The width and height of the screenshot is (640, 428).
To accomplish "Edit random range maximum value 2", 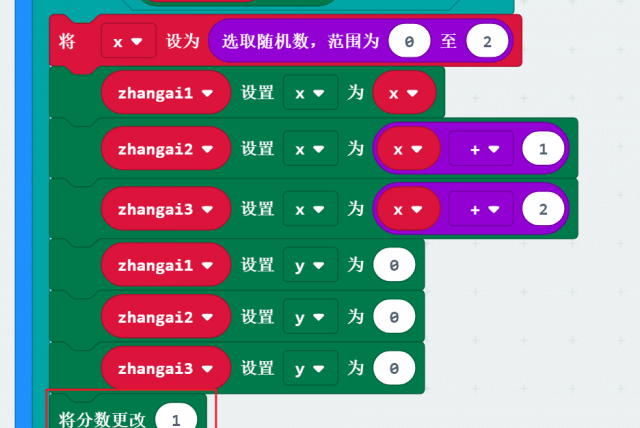I will tap(487, 41).
